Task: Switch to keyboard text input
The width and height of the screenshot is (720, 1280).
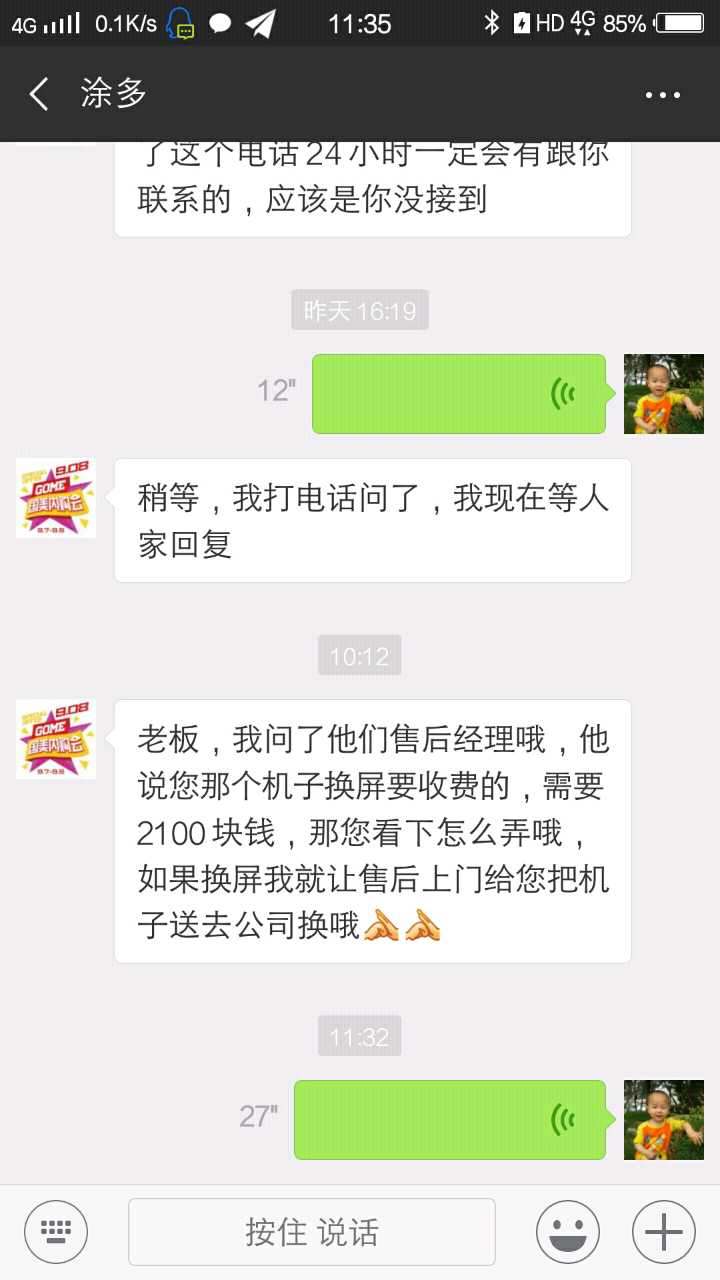Action: coord(56,1232)
